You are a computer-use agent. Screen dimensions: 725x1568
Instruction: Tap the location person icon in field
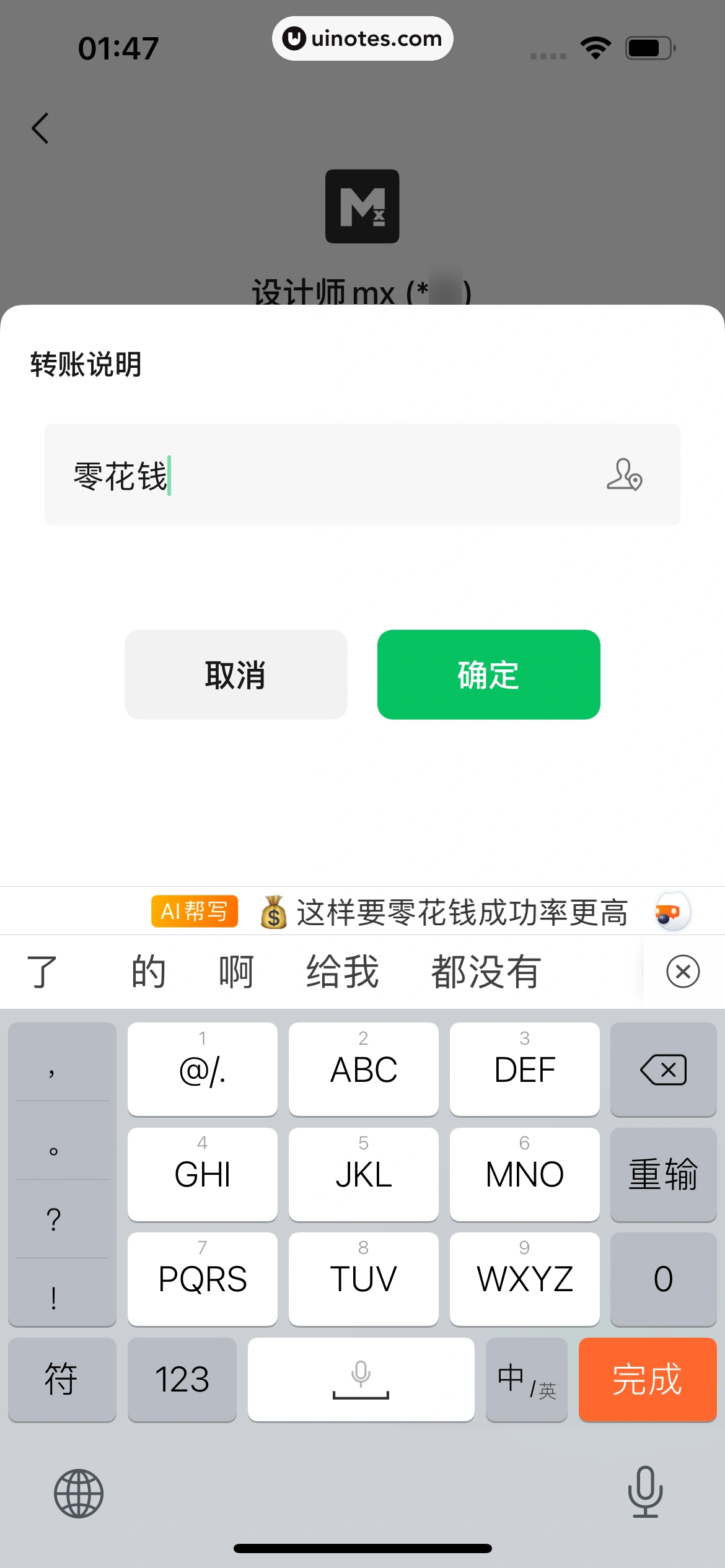click(624, 475)
